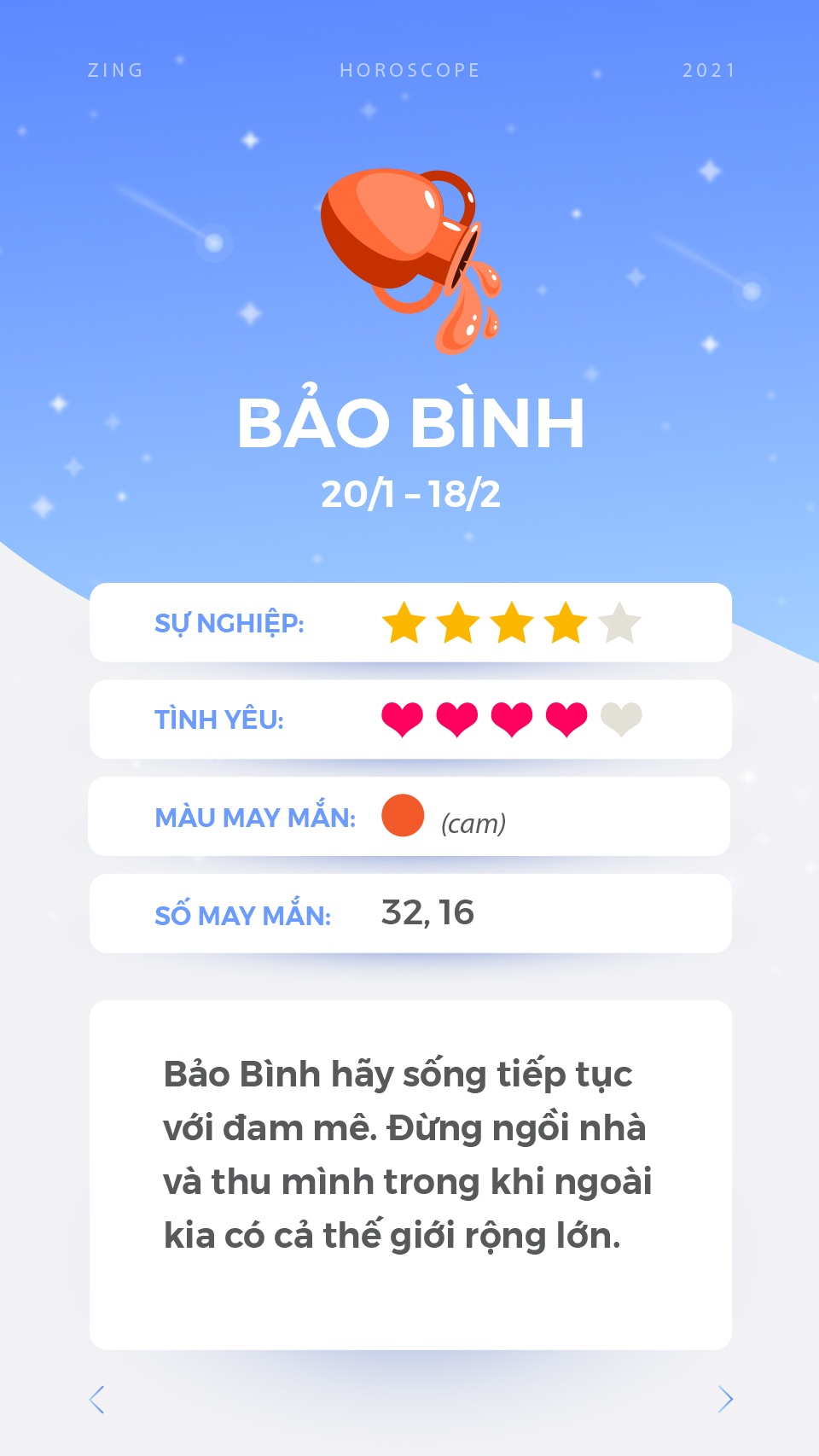Click the first pink heart in Tình Yêu
This screenshot has width=819, height=1456.
click(x=403, y=719)
